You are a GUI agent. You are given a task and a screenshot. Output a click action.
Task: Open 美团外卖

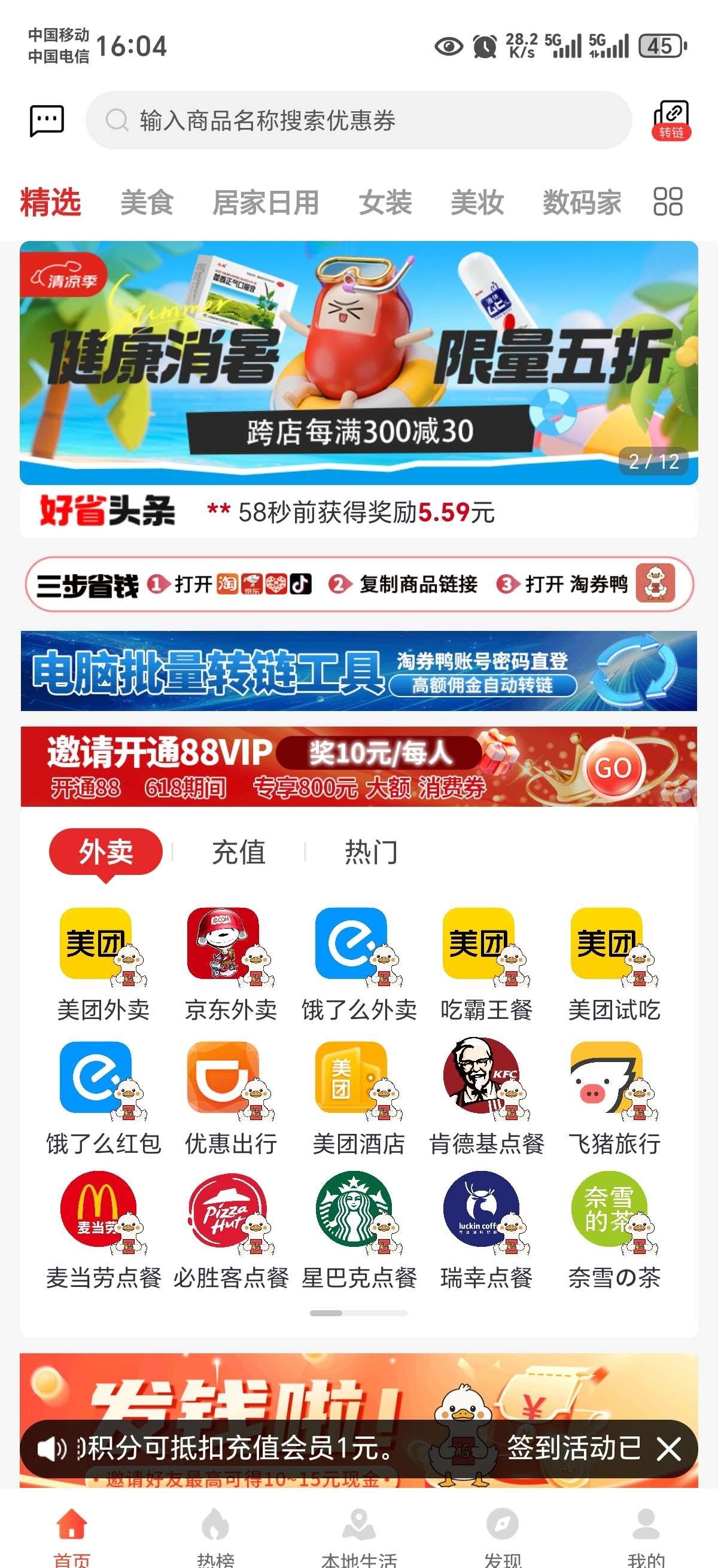point(103,962)
